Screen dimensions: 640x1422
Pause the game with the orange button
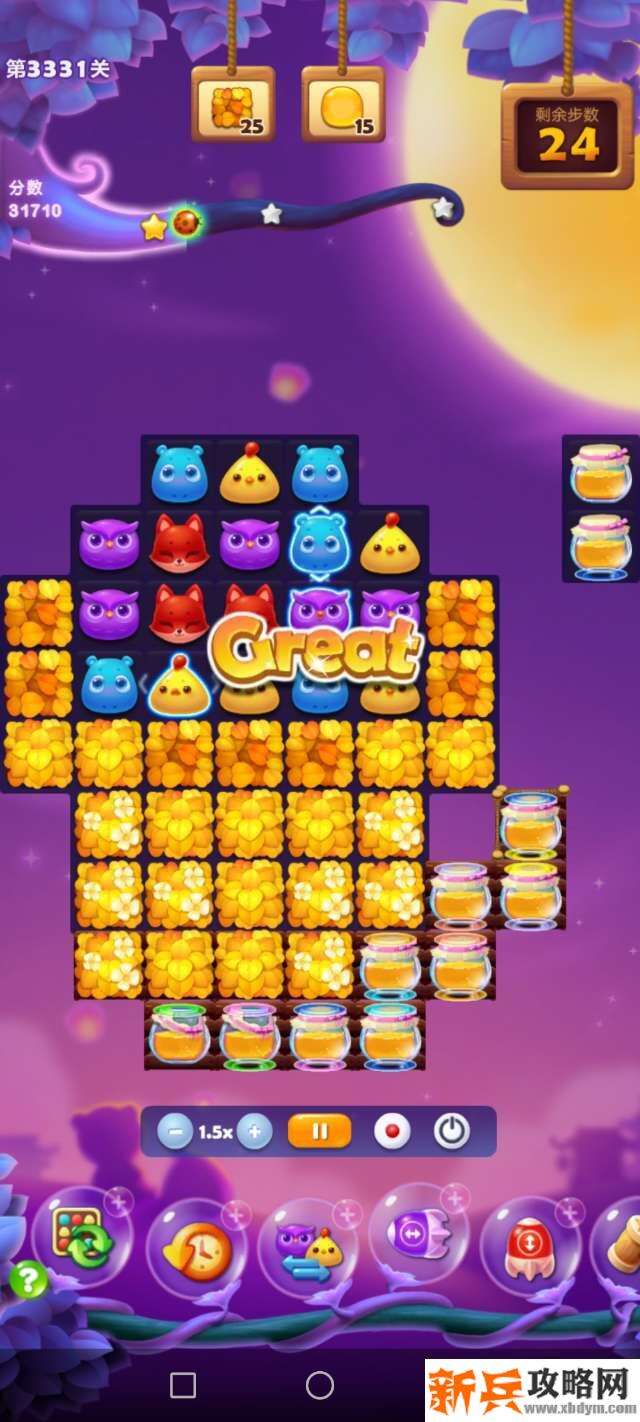[320, 1132]
